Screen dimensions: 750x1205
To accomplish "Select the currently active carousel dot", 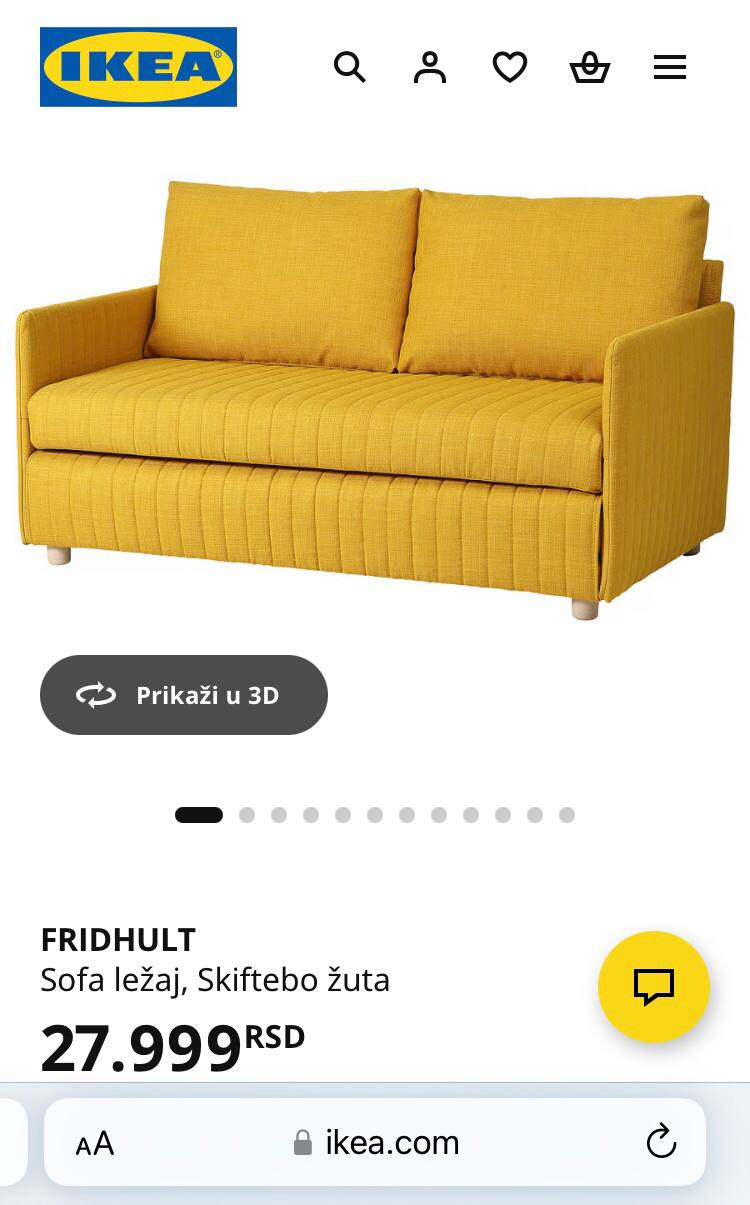I will click(x=200, y=815).
